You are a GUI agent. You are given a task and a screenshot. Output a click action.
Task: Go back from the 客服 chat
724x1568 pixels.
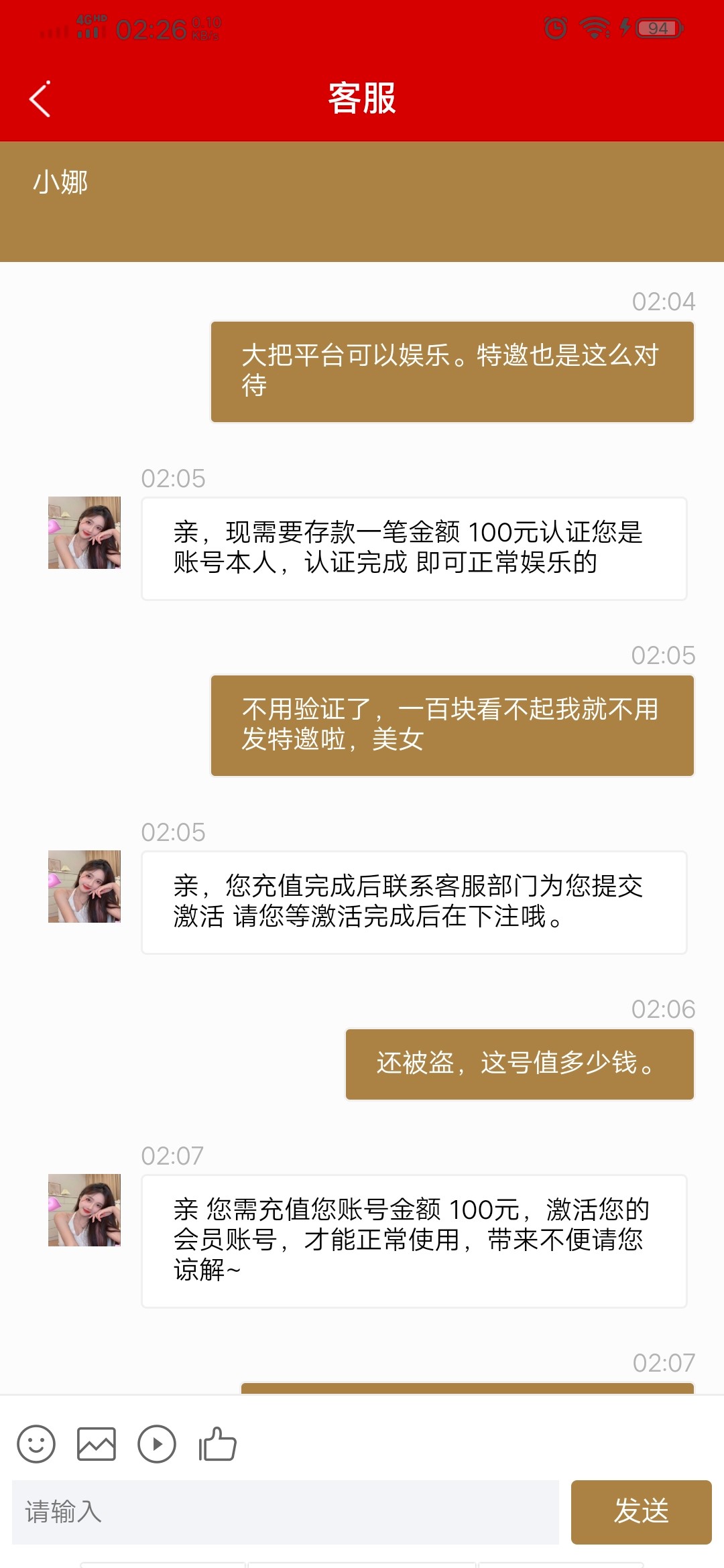point(40,99)
